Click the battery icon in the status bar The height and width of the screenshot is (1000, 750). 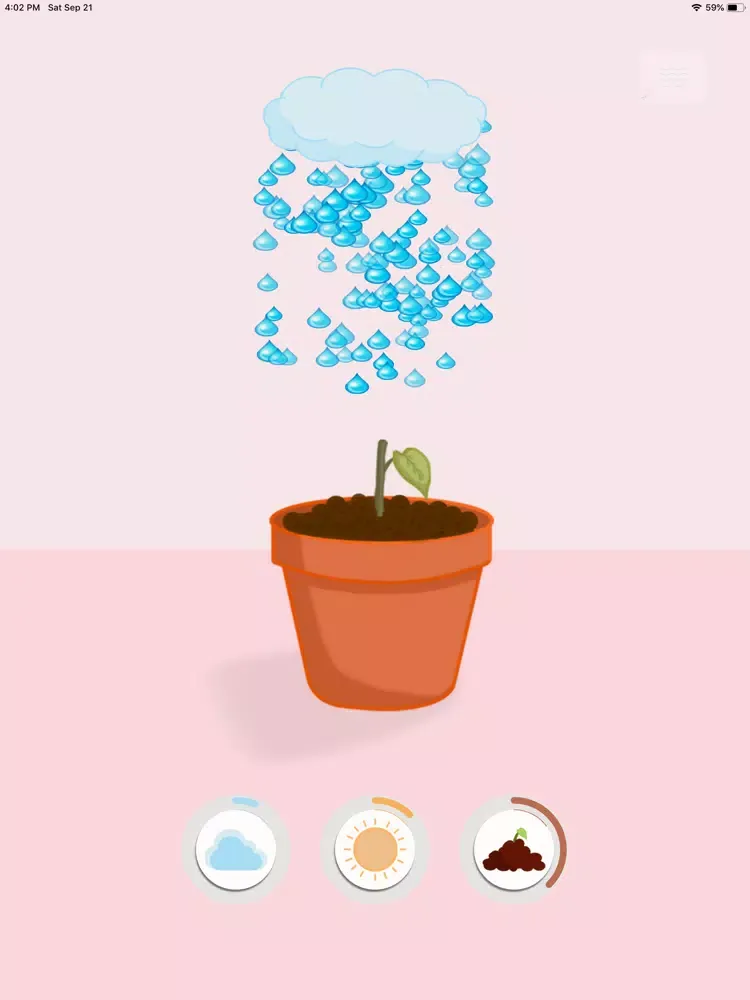[737, 8]
